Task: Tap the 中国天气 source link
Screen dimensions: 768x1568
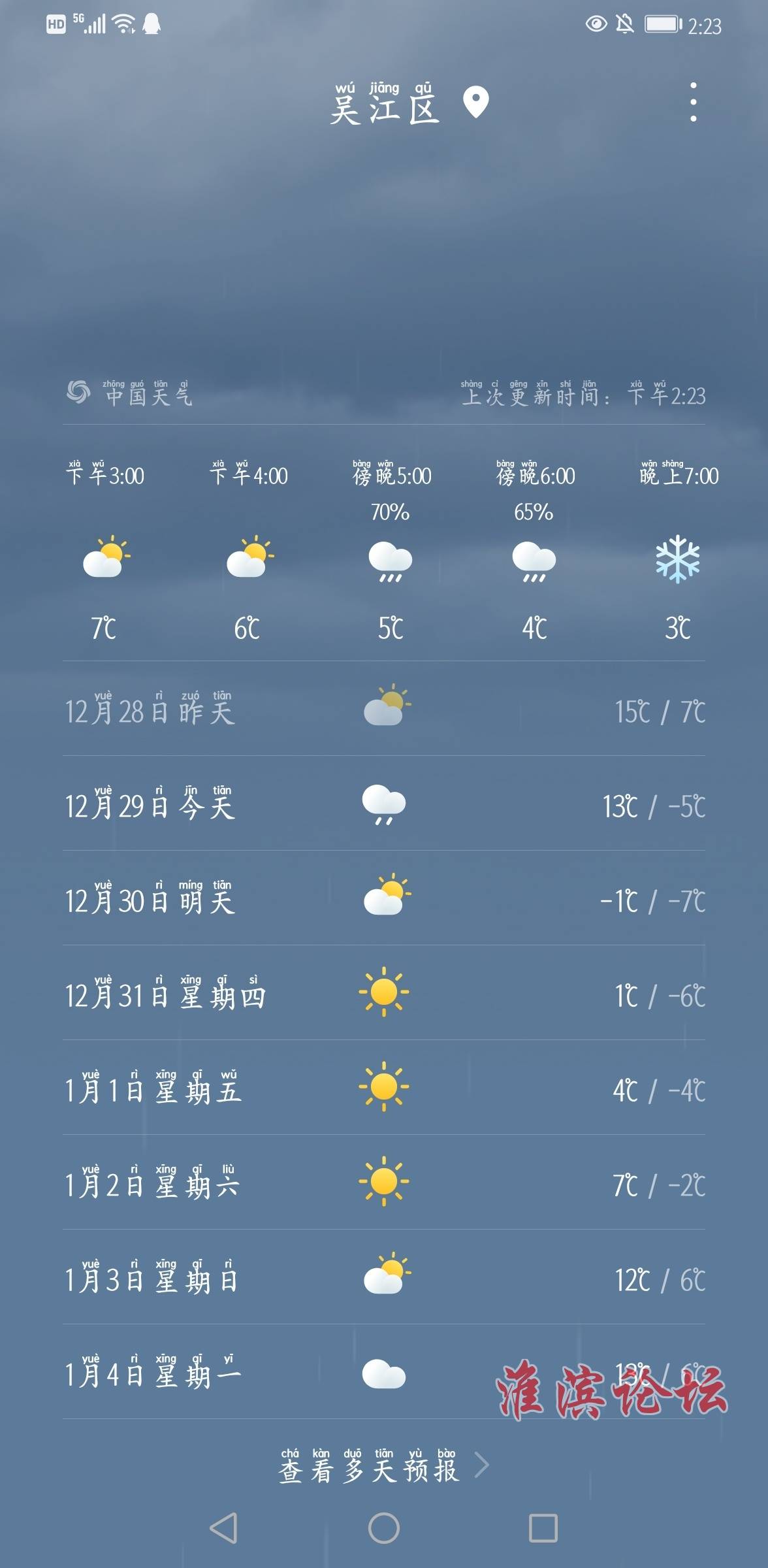Action: pyautogui.click(x=129, y=393)
